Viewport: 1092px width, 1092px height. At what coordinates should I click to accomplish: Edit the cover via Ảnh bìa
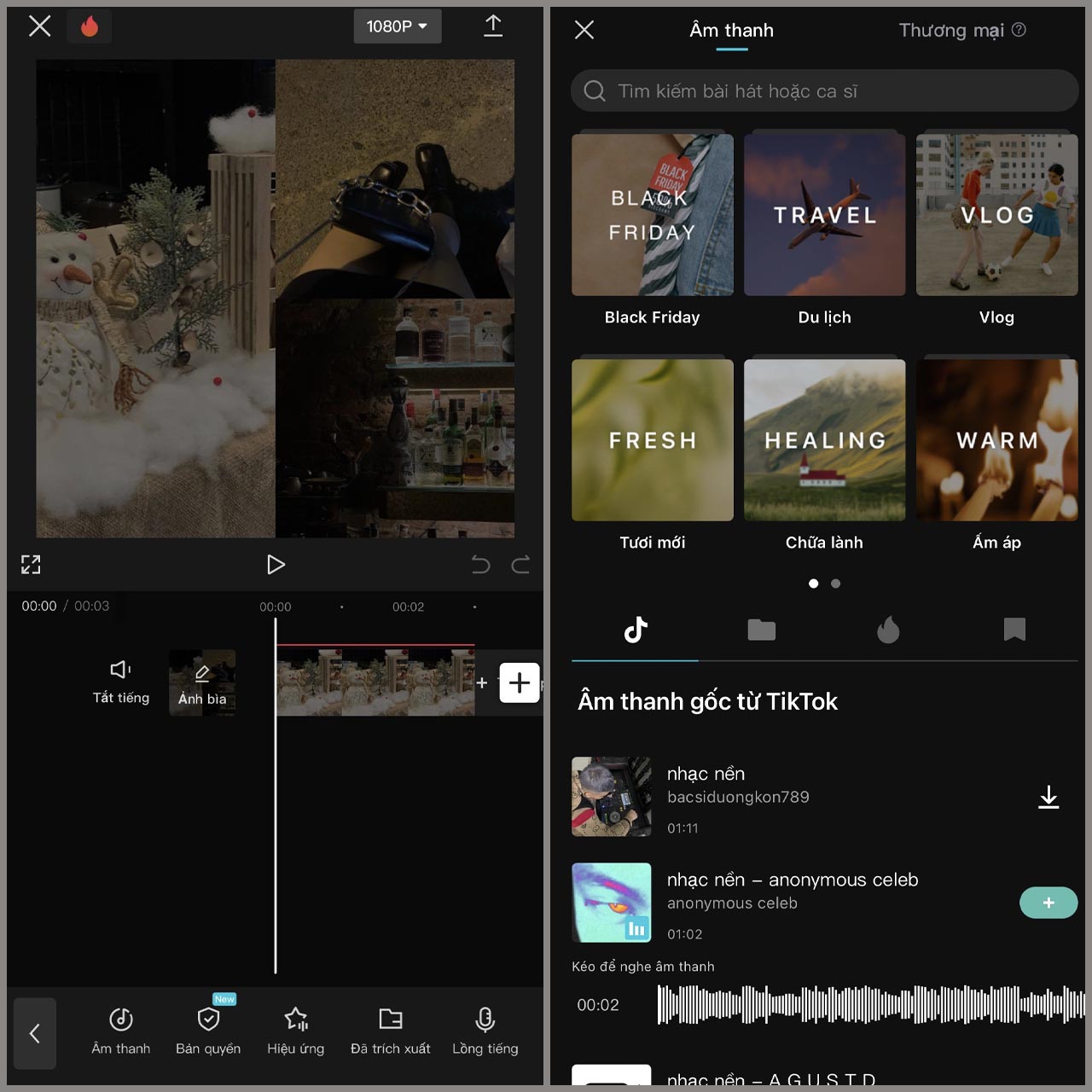pos(202,683)
